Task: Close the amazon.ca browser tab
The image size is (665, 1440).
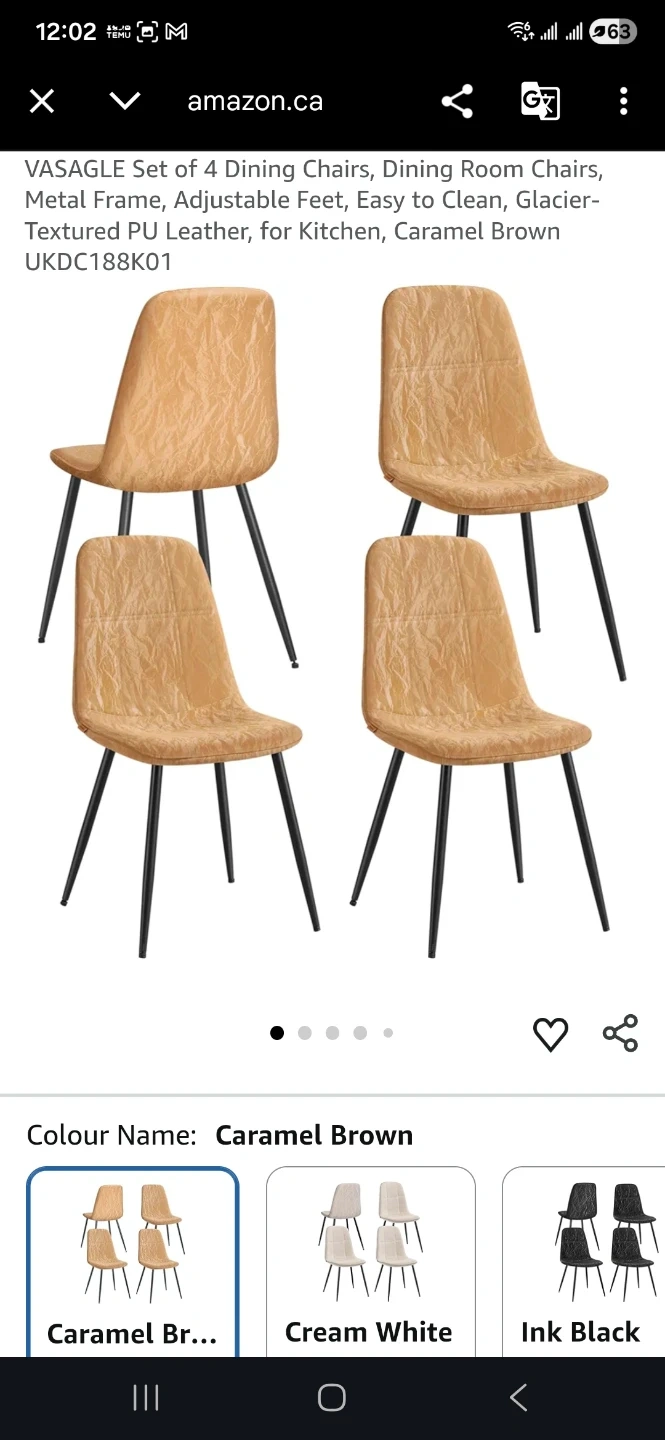Action: [42, 101]
